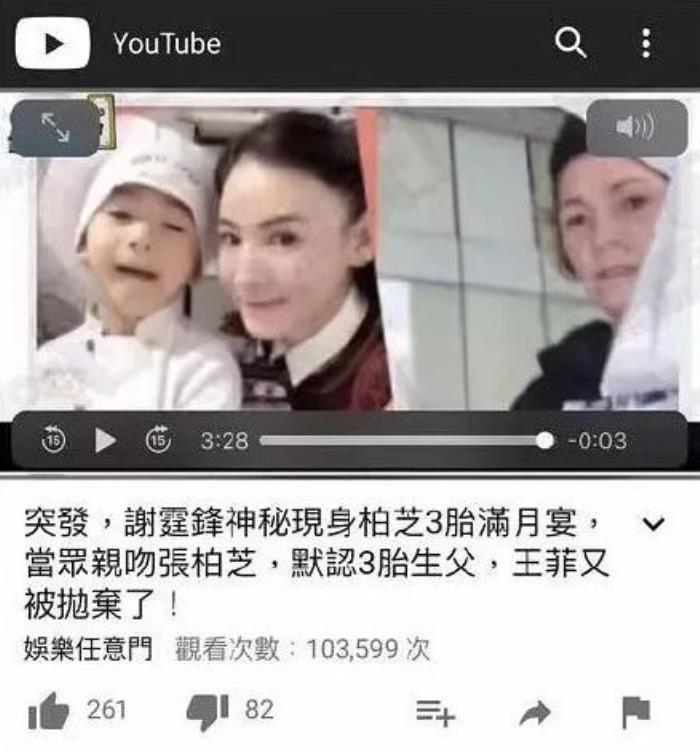This screenshot has height=752, width=700.
Task: Skip forward 15 seconds
Action: (158, 440)
